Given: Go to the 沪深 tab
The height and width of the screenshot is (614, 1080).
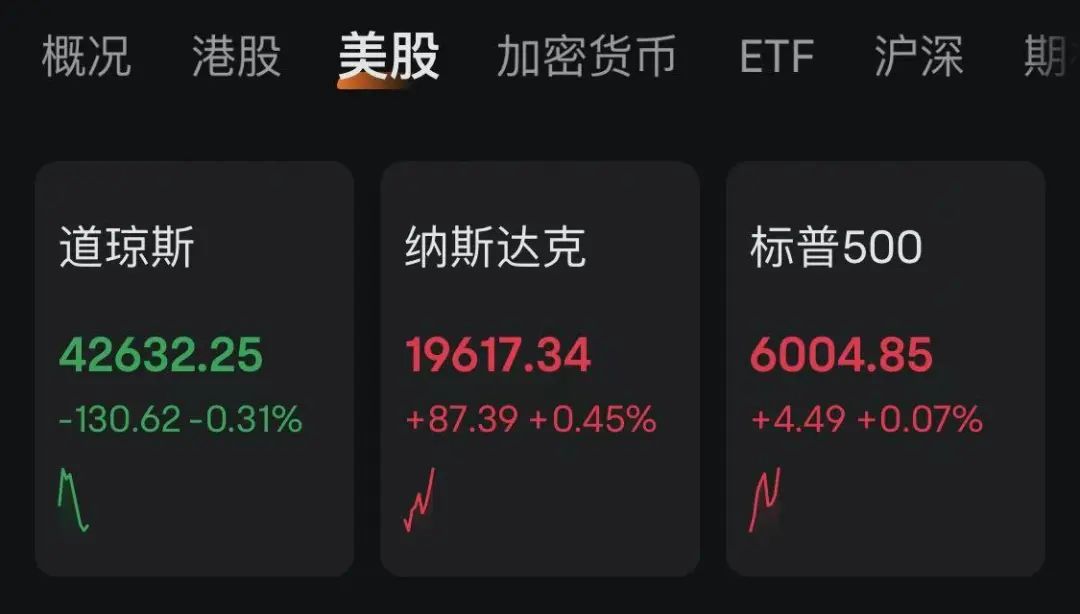Looking at the screenshot, I should pos(918,56).
